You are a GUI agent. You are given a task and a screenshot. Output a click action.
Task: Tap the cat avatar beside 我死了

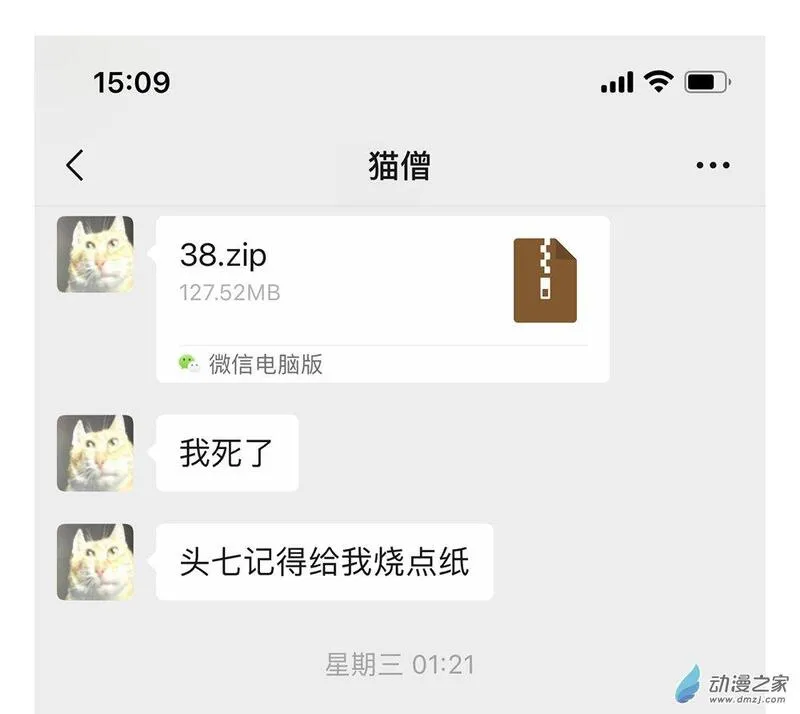95,453
